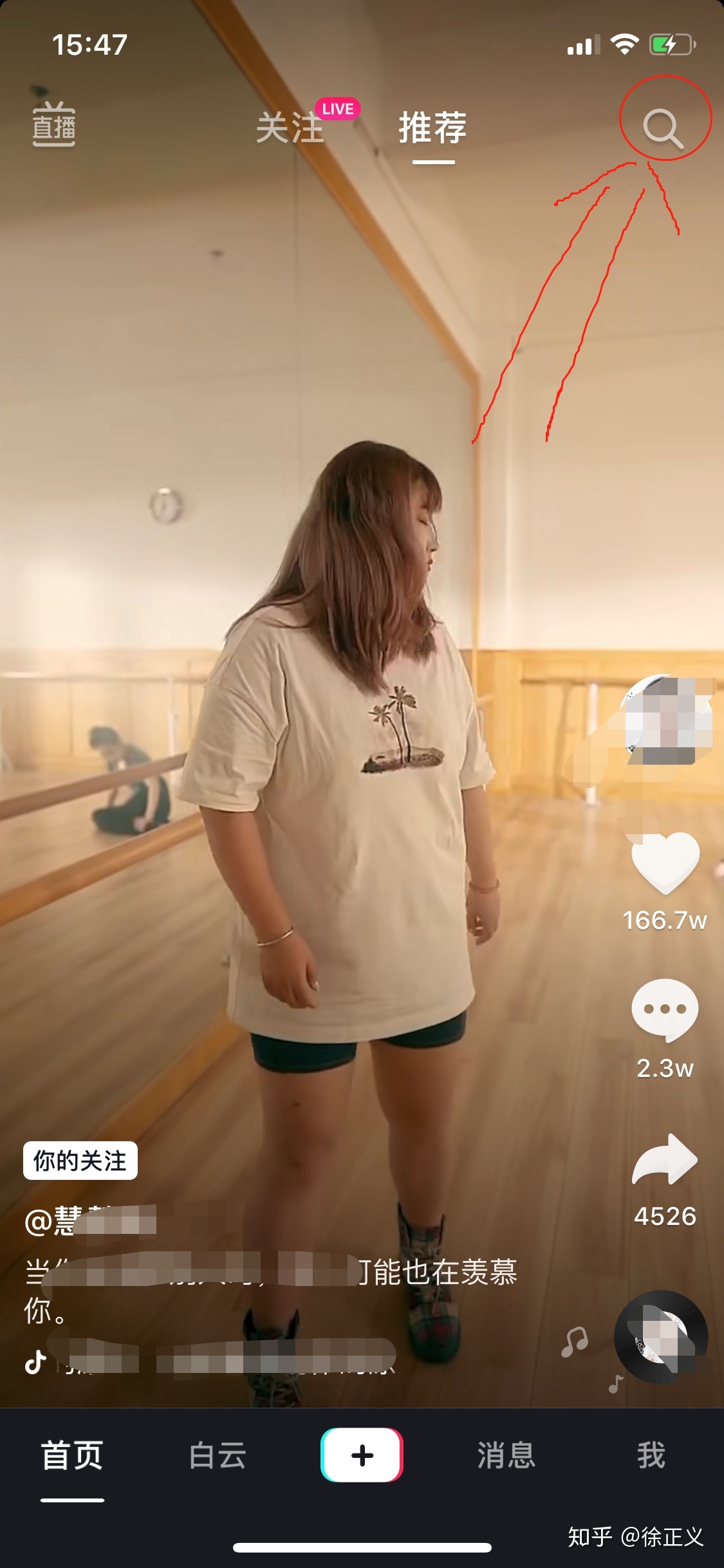Switch to the 关注 tab
The width and height of the screenshot is (724, 1568).
[x=290, y=127]
